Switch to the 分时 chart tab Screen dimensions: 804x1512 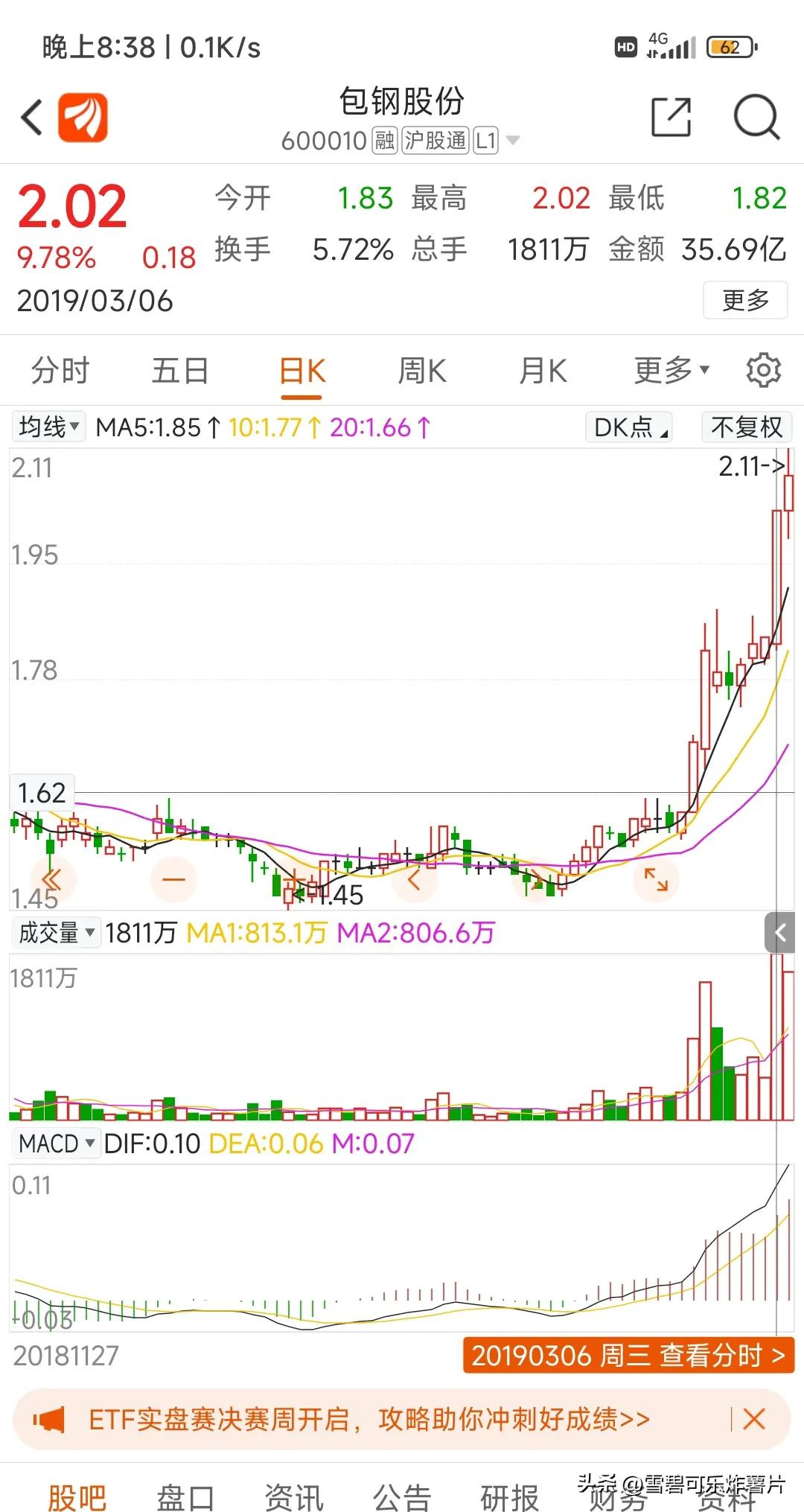60,371
